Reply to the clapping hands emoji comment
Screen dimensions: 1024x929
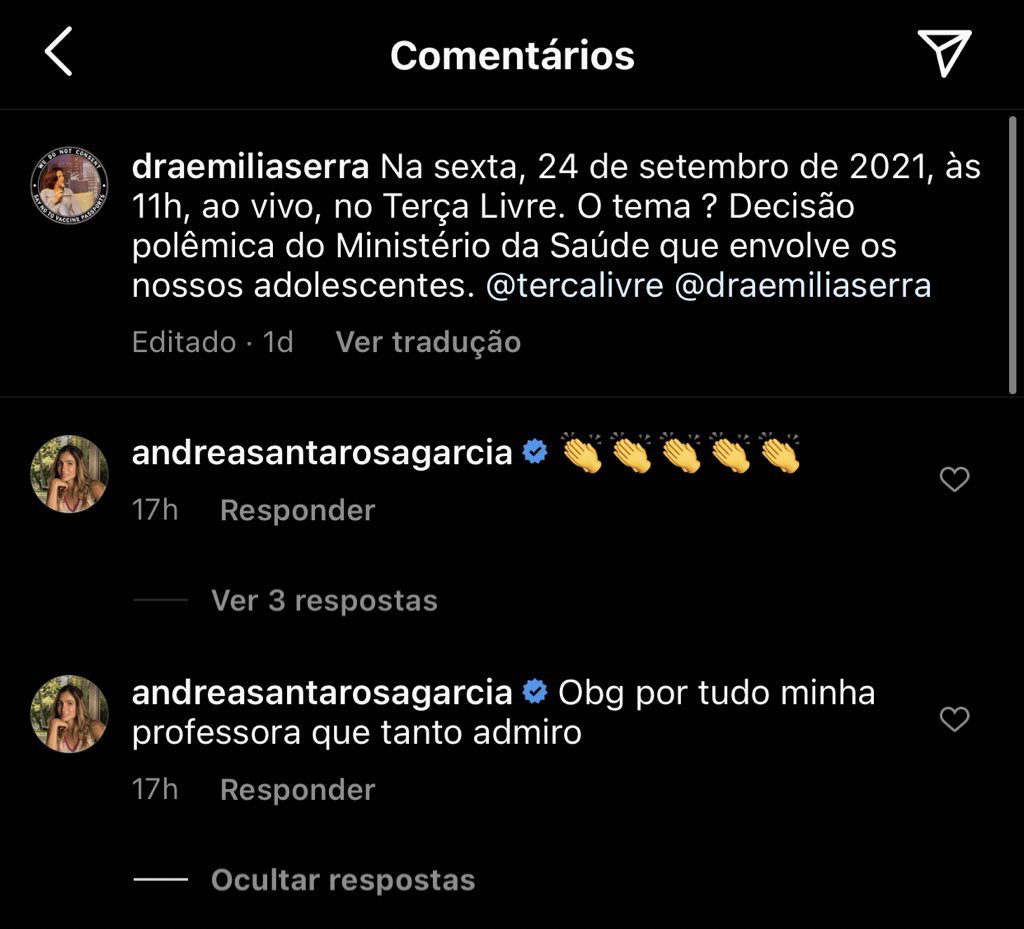[297, 510]
